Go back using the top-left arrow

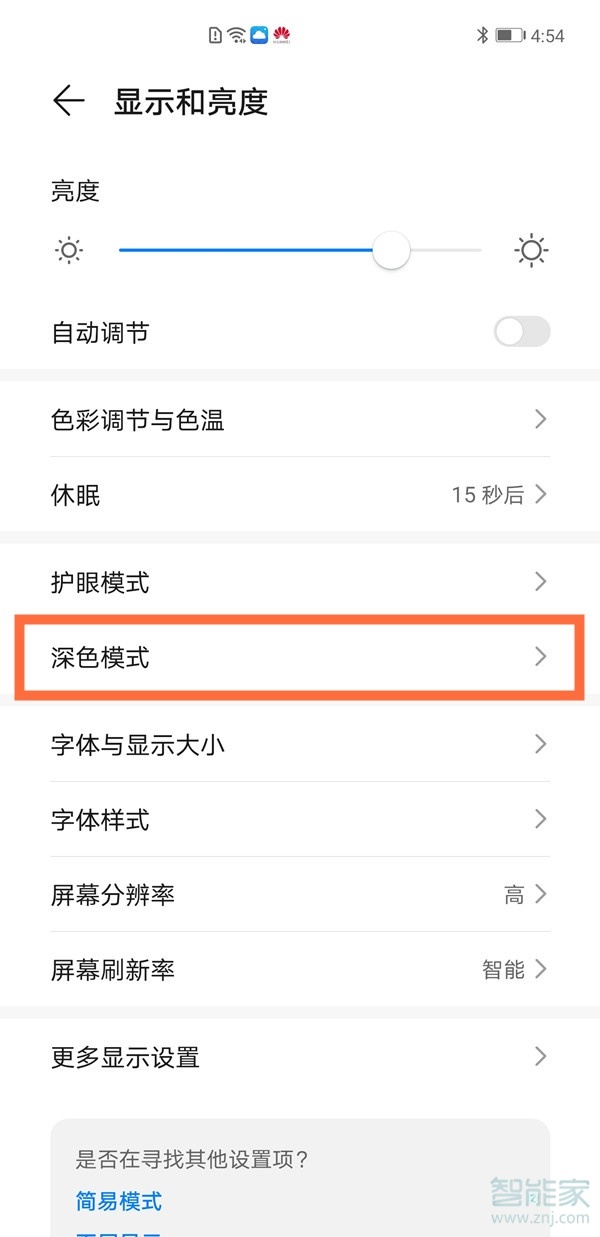coord(68,101)
